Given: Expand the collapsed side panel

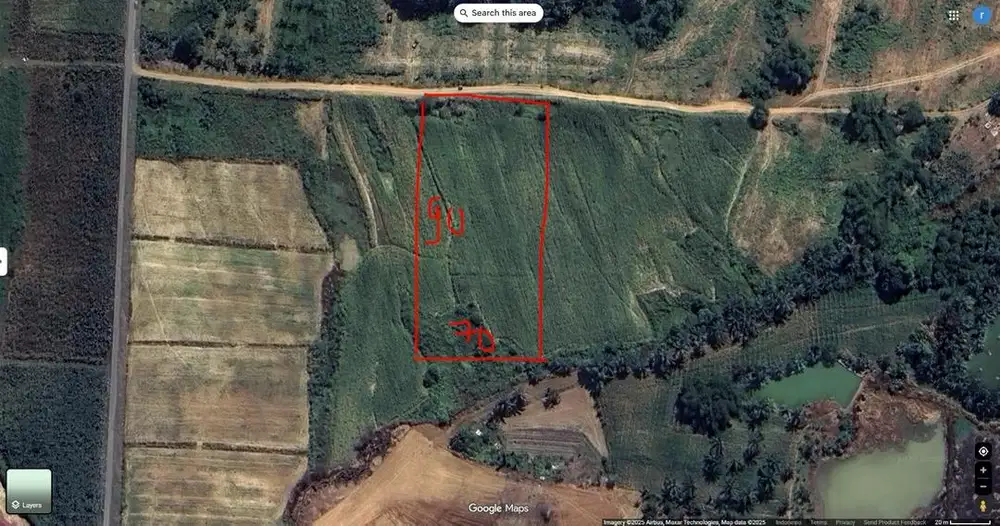Looking at the screenshot, I should 3,262.
